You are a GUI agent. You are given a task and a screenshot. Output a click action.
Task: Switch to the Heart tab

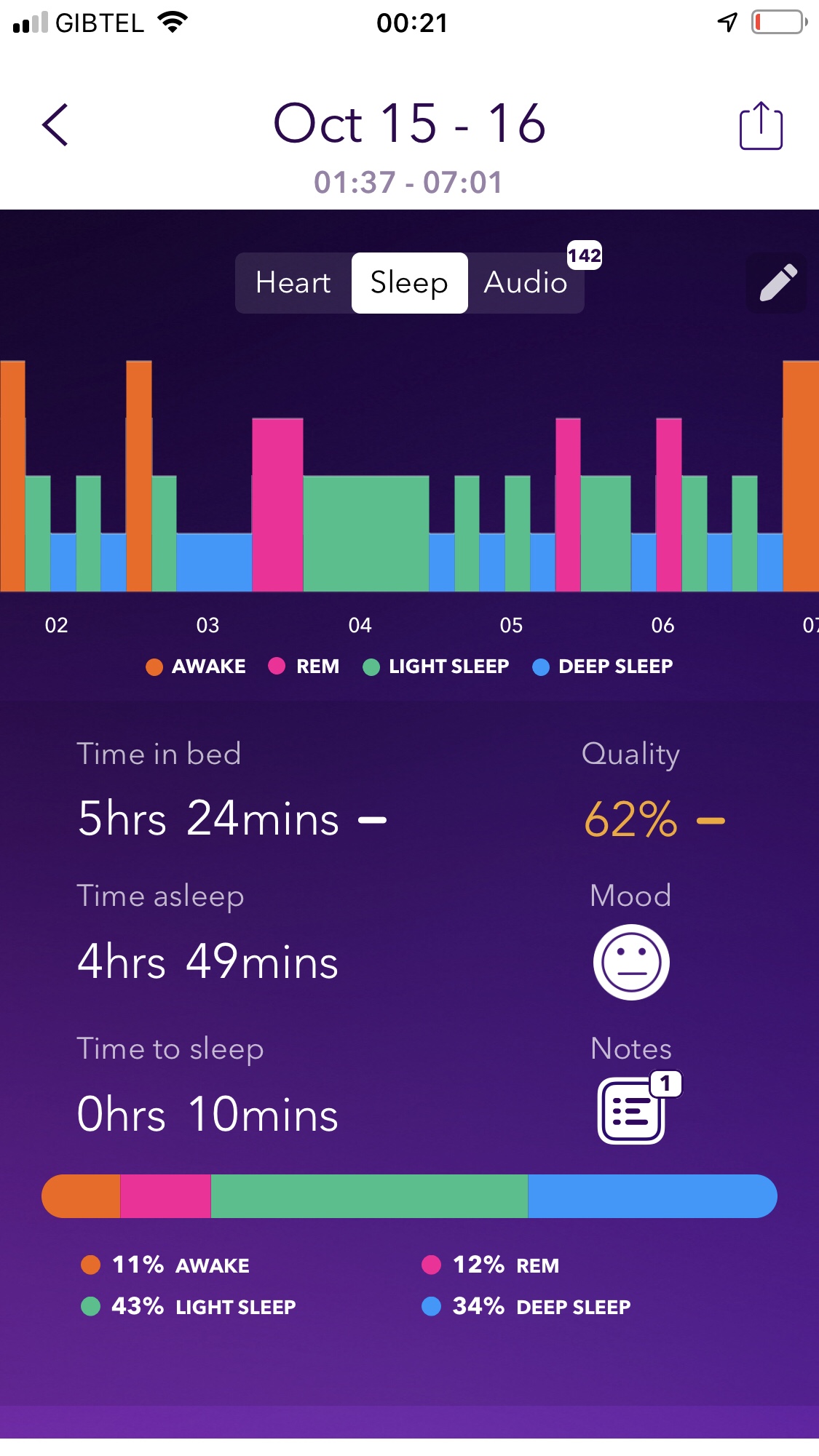tap(293, 283)
